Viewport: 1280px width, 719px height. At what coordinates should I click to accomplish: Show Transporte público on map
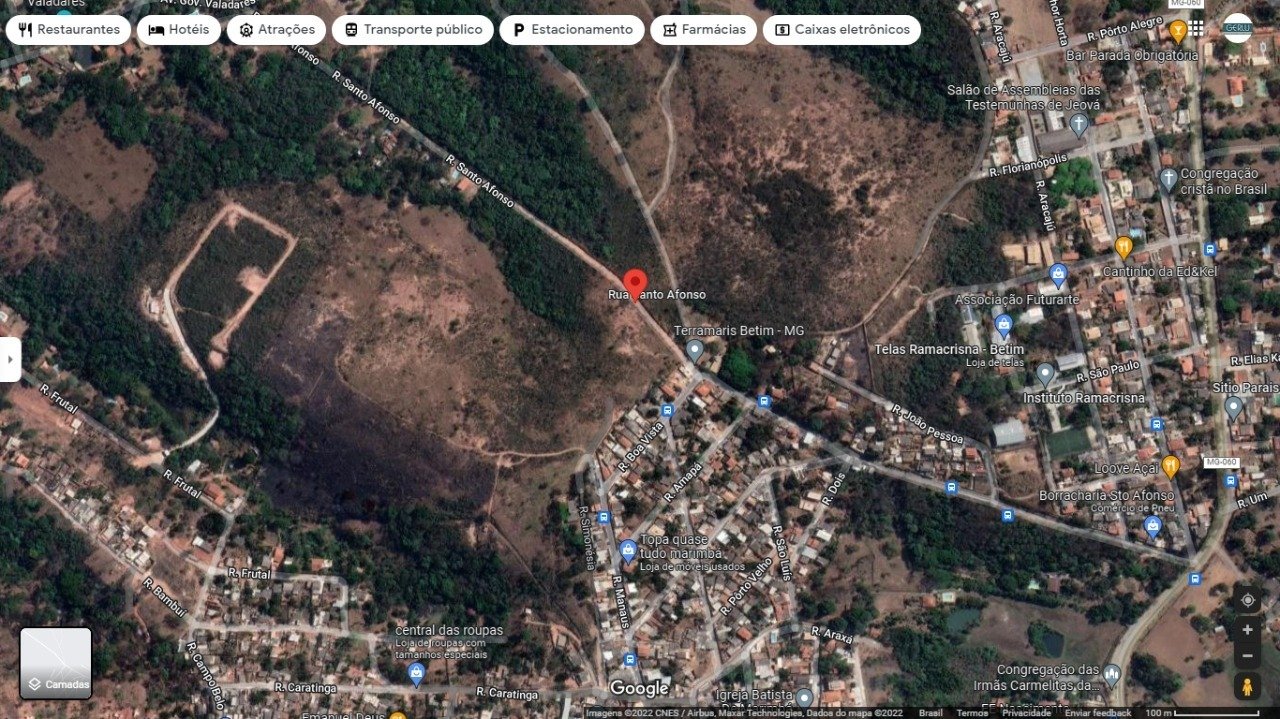tap(413, 29)
